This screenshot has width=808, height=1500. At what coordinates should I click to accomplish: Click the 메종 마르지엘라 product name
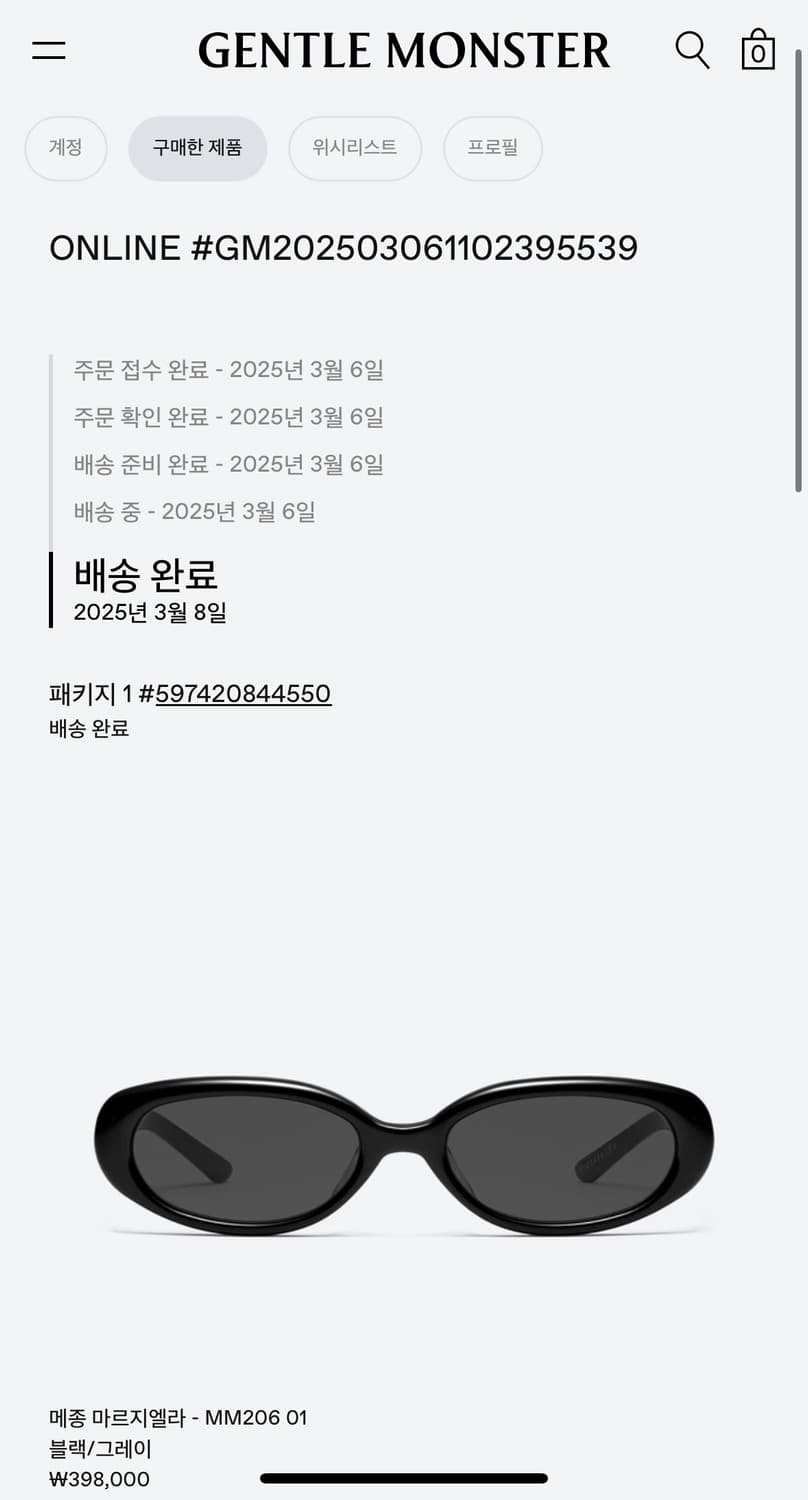178,1418
